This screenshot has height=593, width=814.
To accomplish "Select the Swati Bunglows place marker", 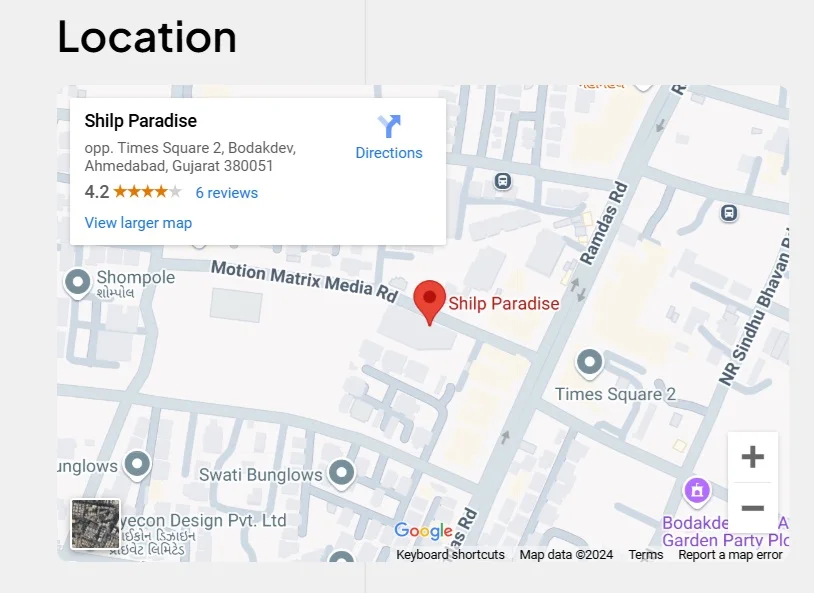I will (342, 472).
